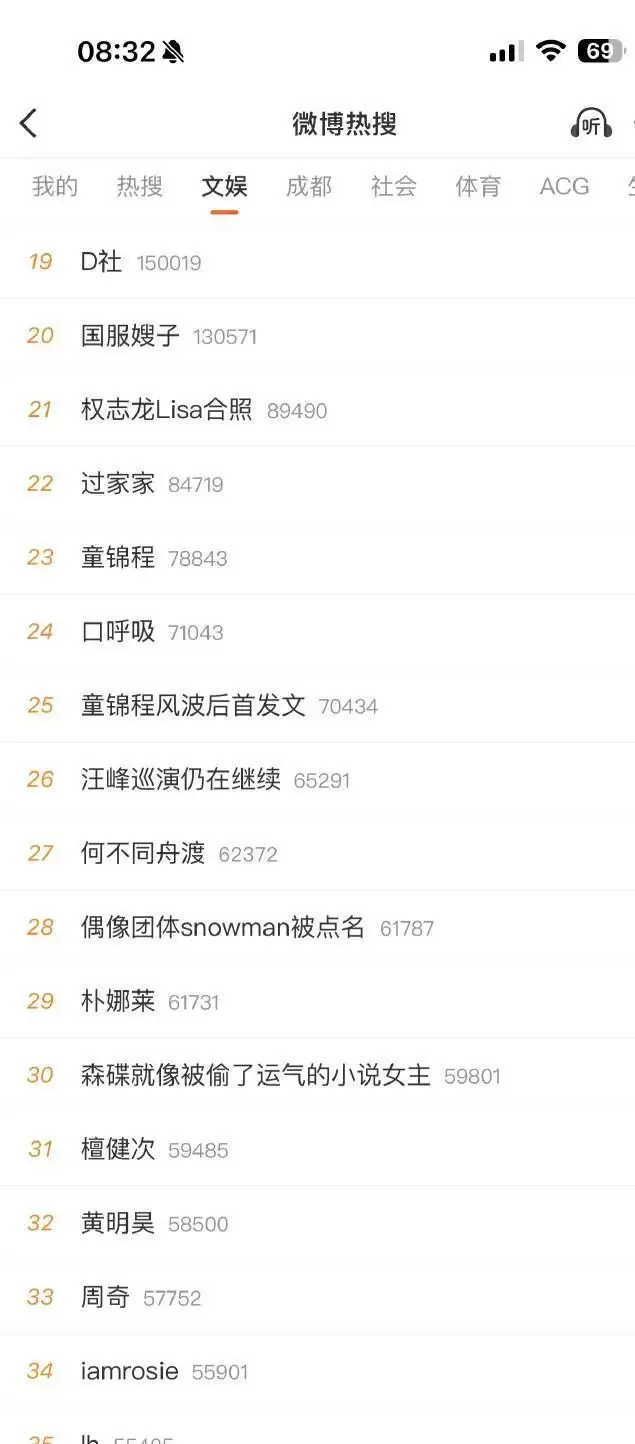Open the 国服嫂子 trending entry
635x1444 pixels.
(x=130, y=336)
